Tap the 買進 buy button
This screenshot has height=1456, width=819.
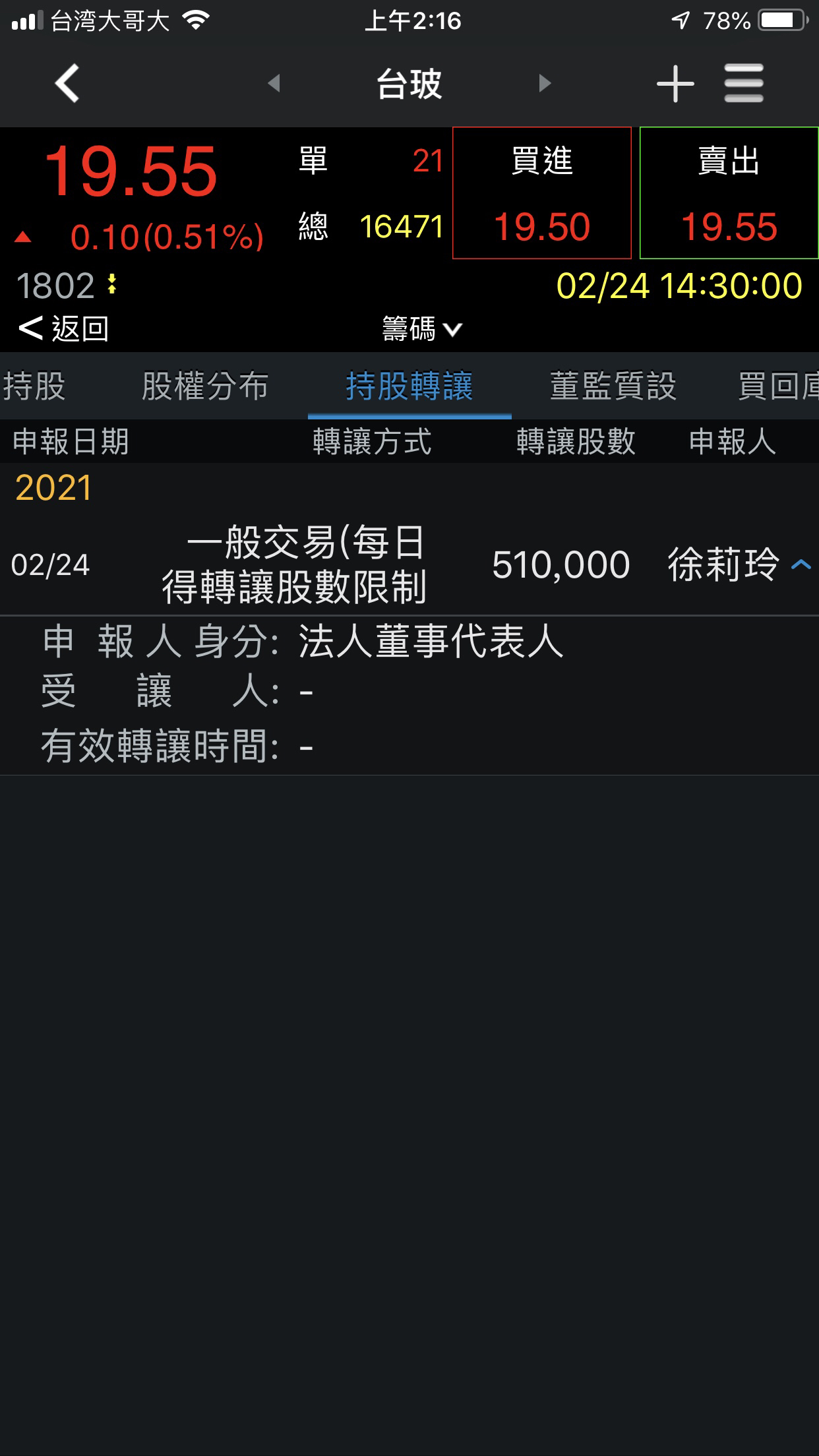click(542, 193)
